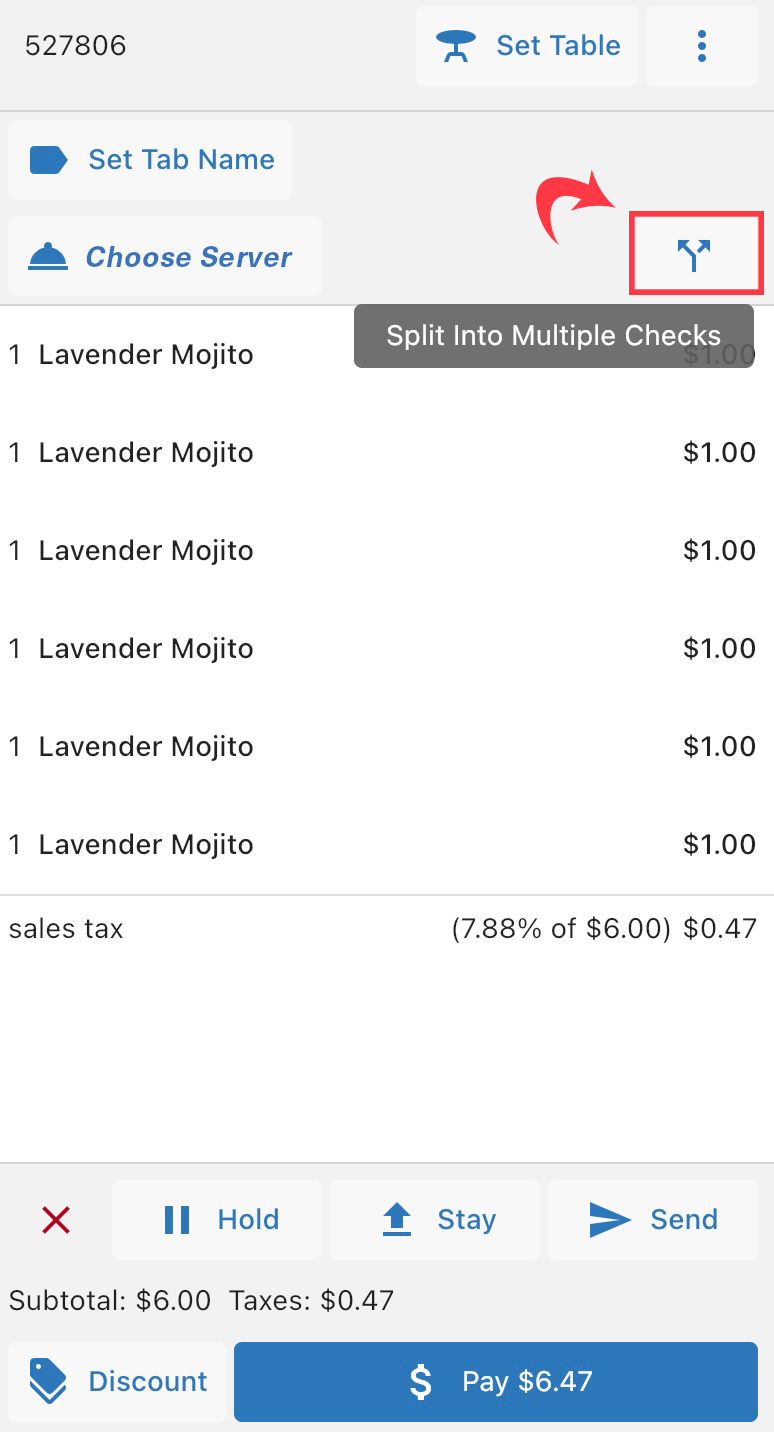
Task: Tap the Stay button
Action: [x=435, y=1219]
